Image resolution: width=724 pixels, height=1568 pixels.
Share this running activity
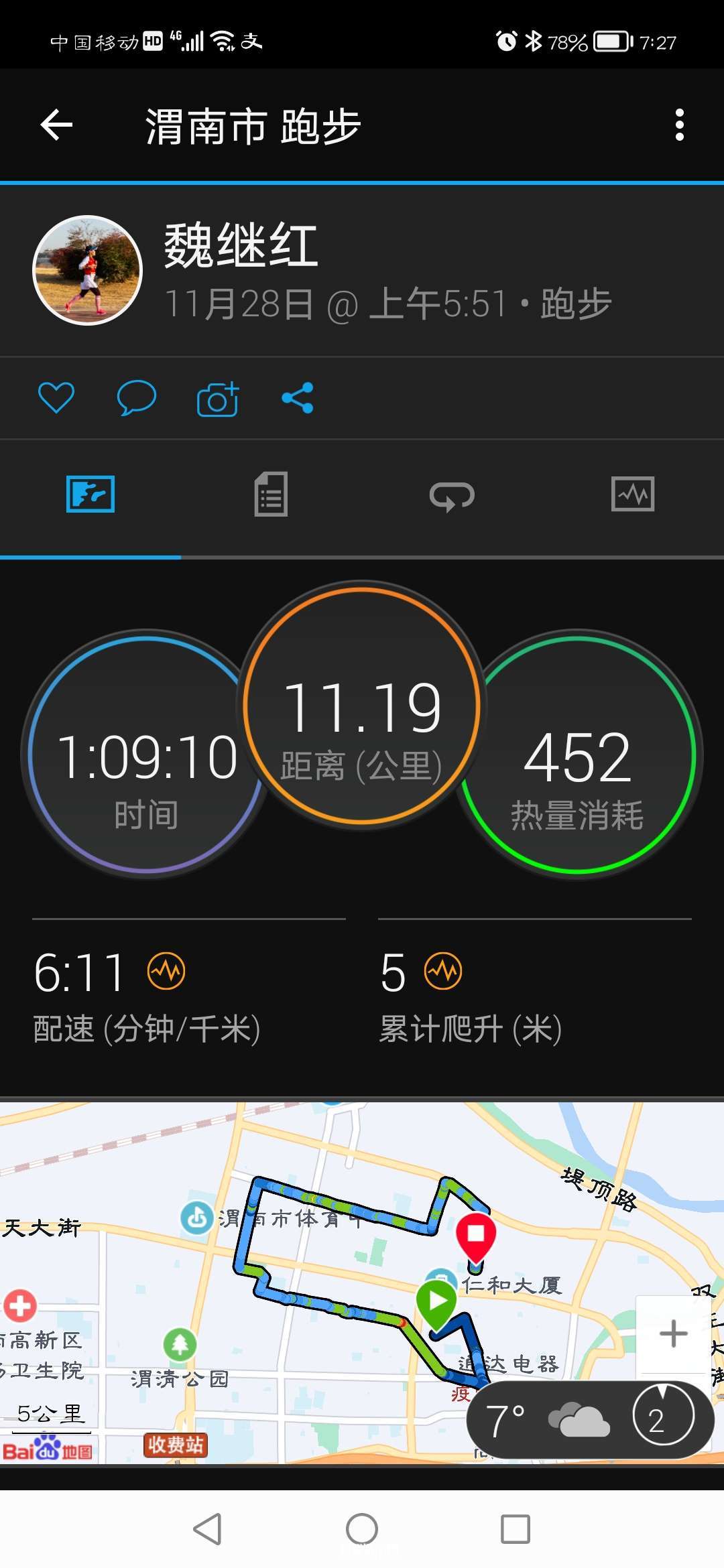click(298, 398)
